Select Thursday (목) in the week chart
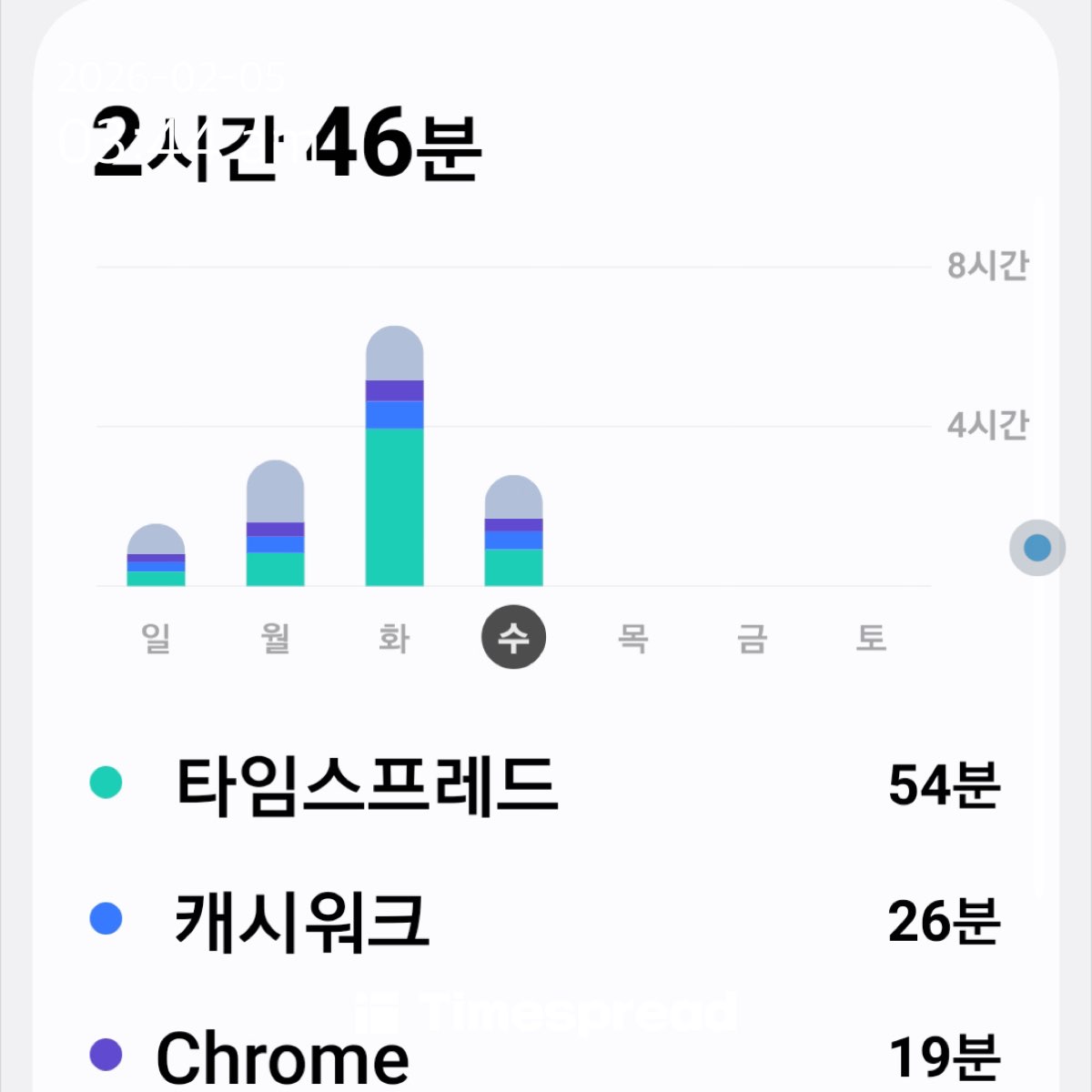 (632, 638)
